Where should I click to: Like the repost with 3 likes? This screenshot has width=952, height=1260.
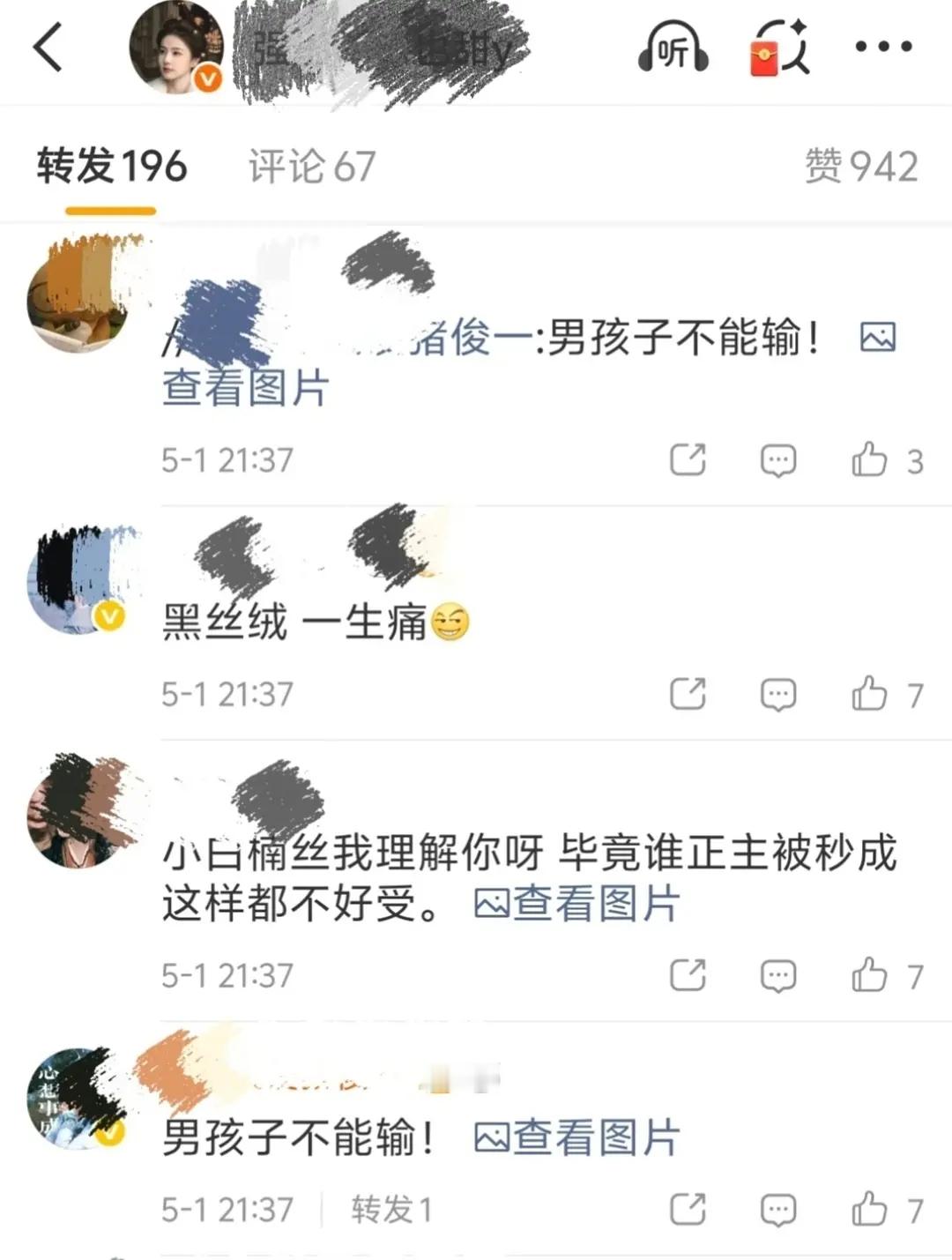[886, 459]
